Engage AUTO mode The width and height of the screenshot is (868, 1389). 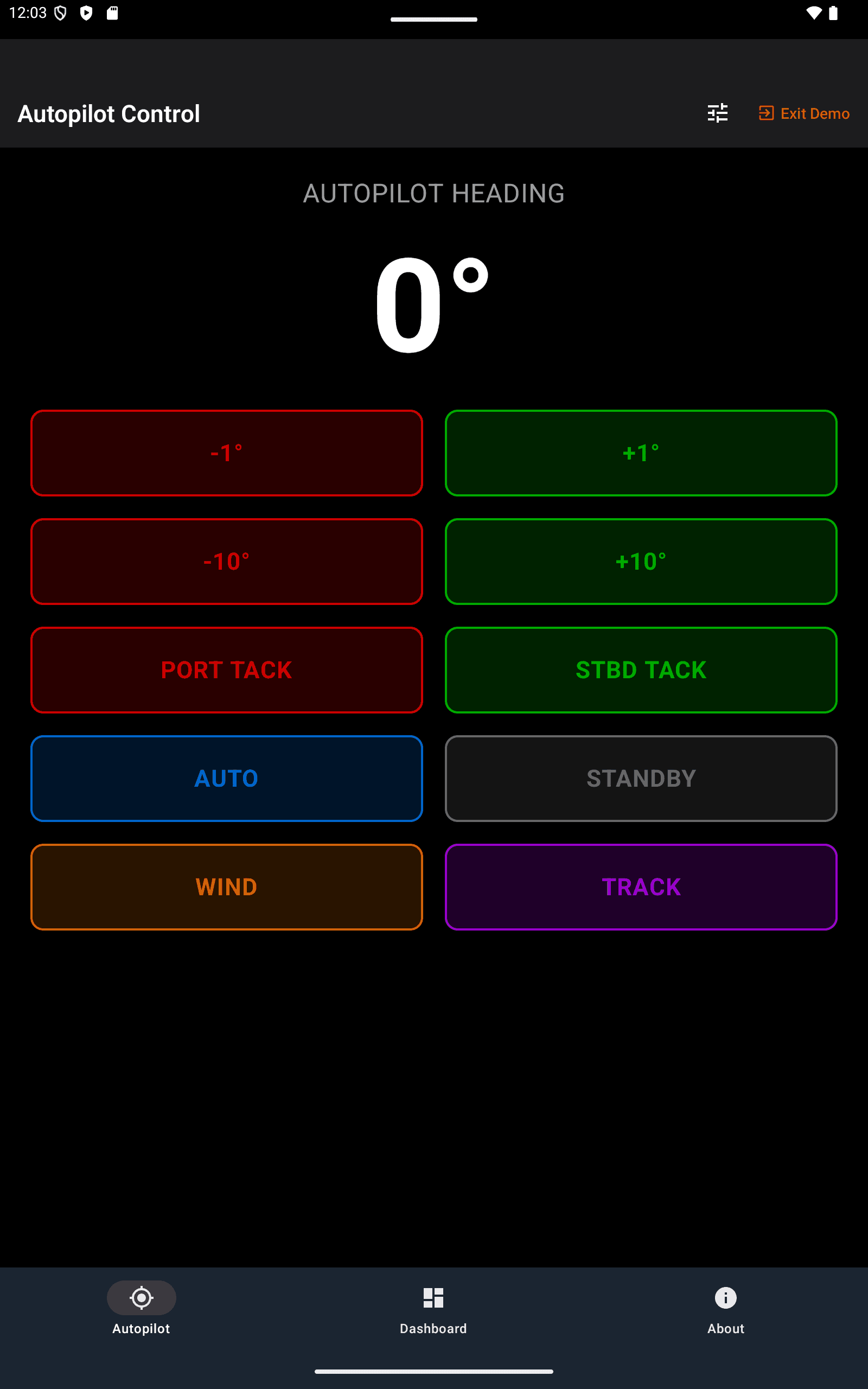227,778
